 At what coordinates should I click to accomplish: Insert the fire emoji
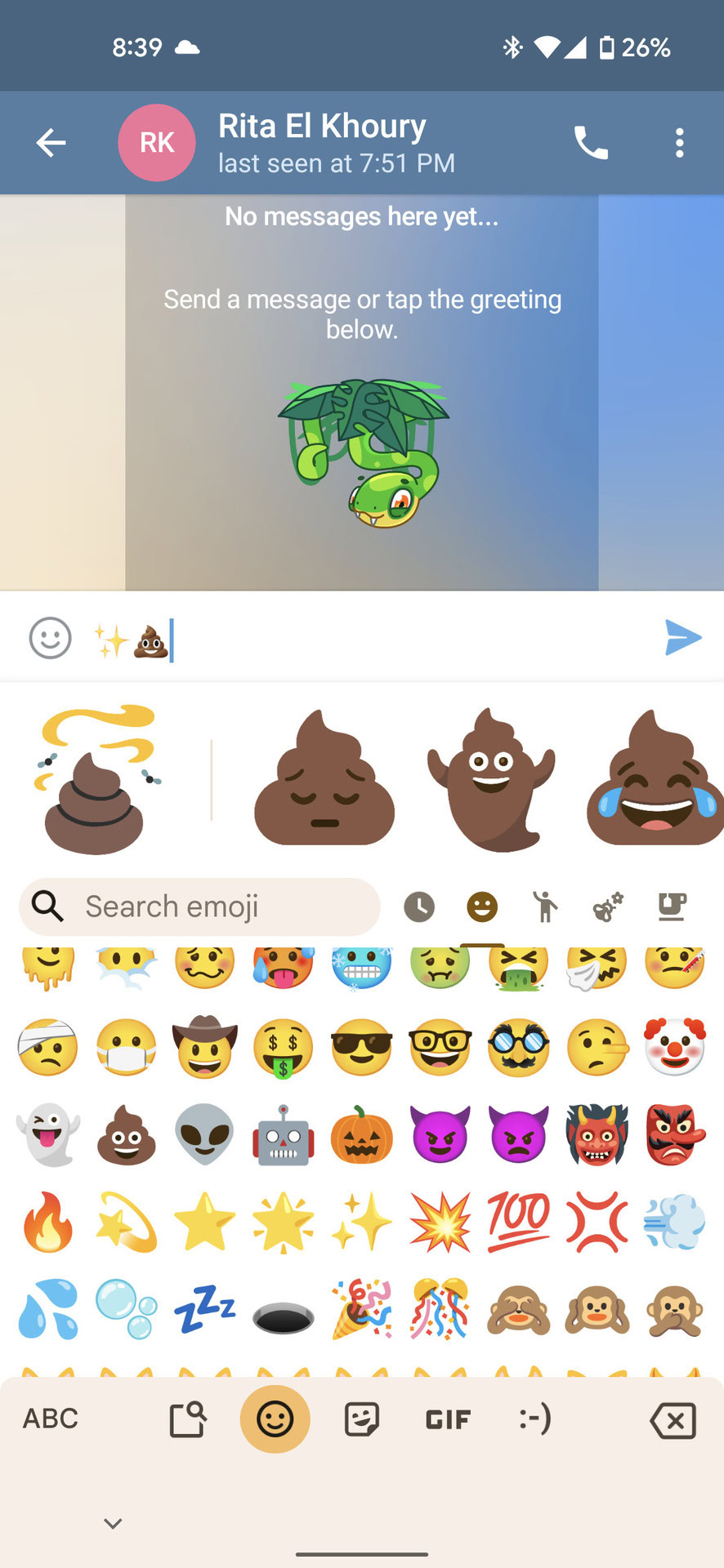pos(48,1223)
